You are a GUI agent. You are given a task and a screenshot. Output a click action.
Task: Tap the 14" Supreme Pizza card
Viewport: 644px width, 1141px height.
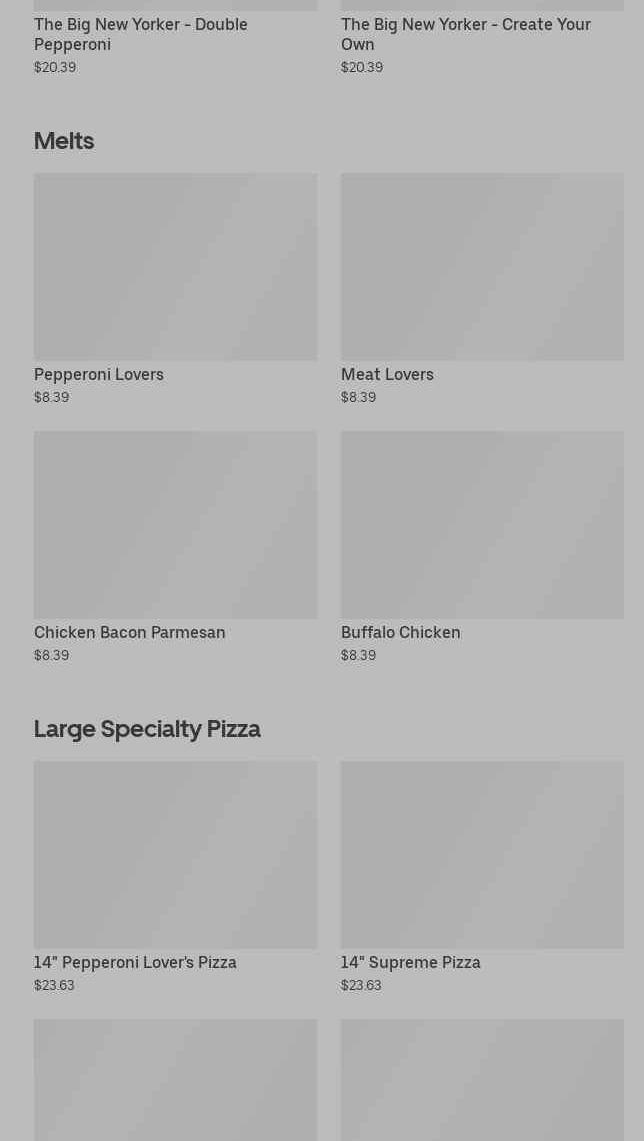(482, 877)
